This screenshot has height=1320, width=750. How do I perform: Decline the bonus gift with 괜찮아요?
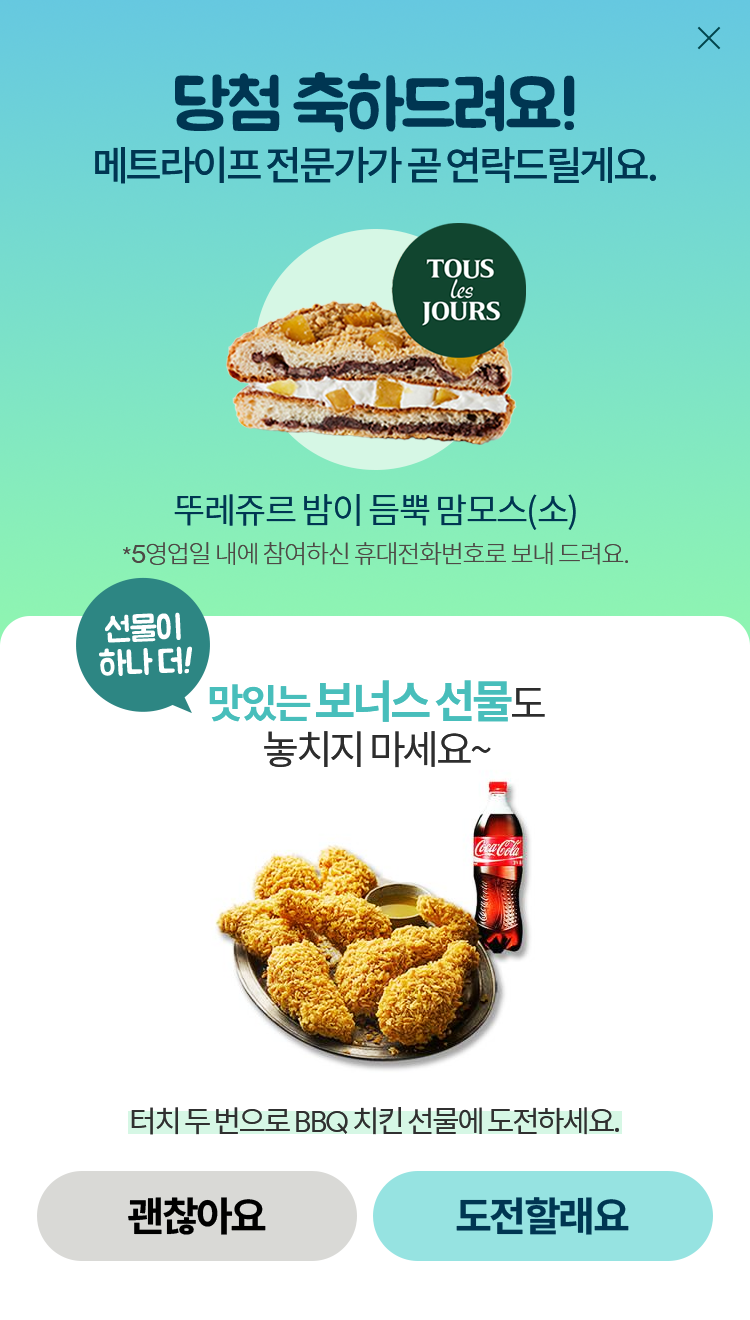coord(197,1216)
